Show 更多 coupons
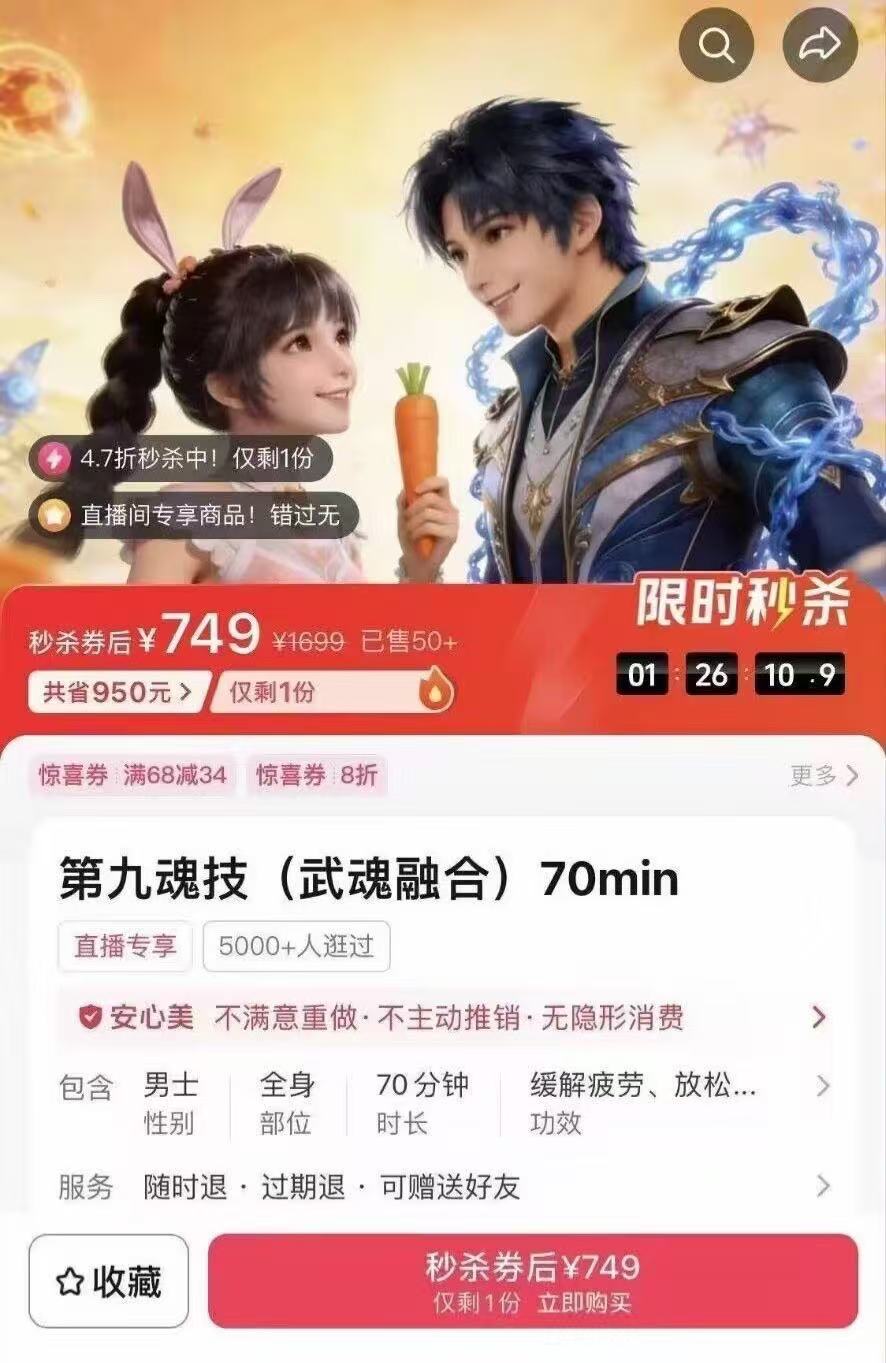Viewport: 886px width, 1363px height. pos(823,776)
